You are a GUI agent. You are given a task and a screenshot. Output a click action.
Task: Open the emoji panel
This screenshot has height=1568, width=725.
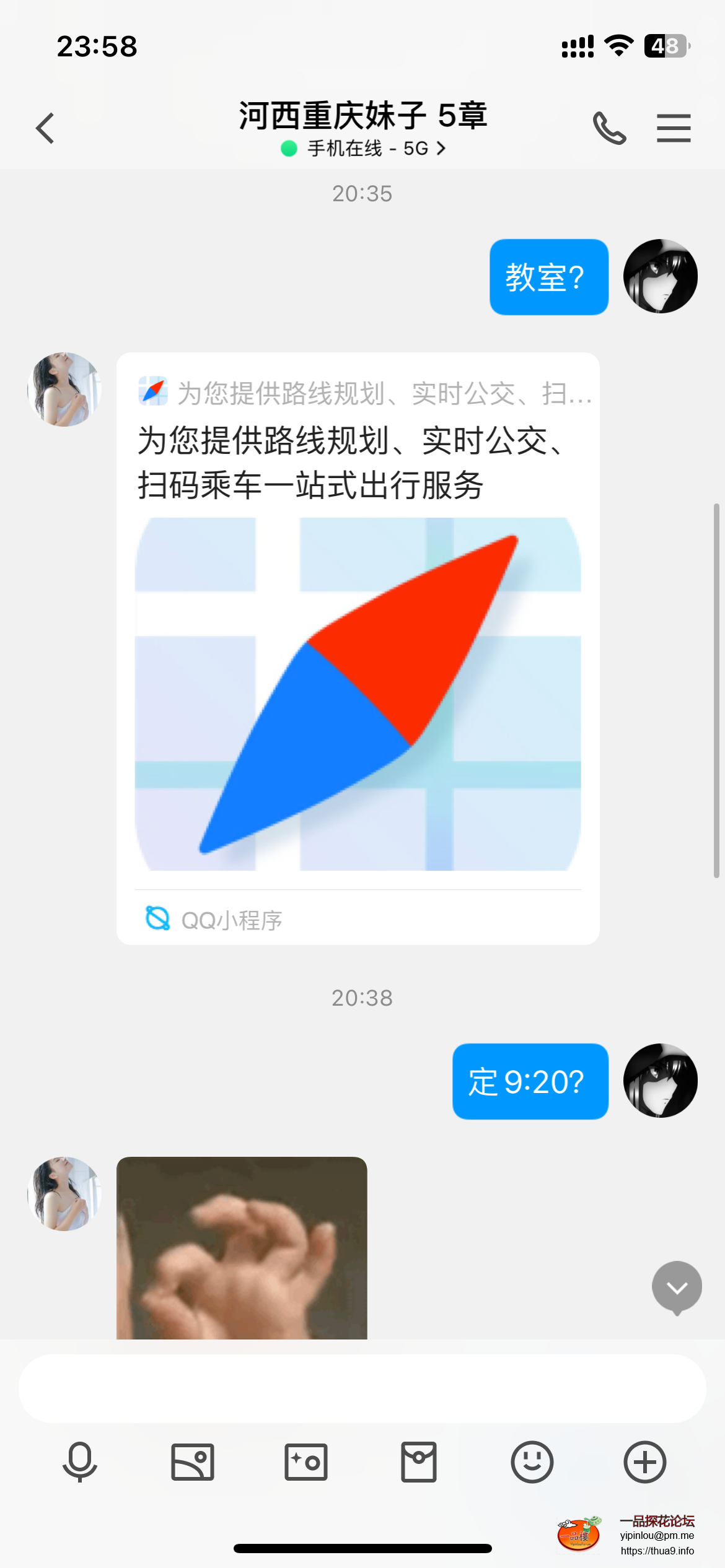pos(532,1462)
